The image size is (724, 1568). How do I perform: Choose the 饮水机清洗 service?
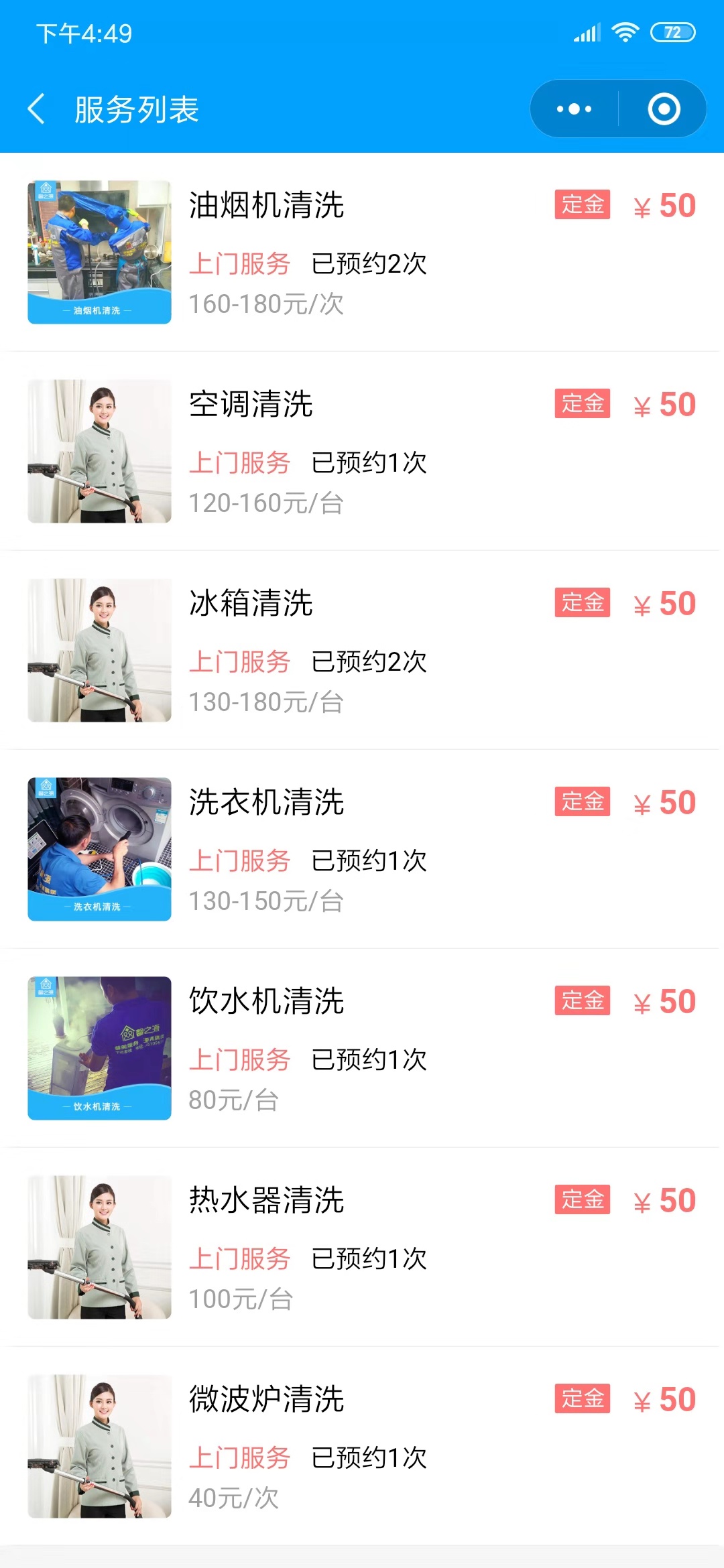pos(362,1048)
